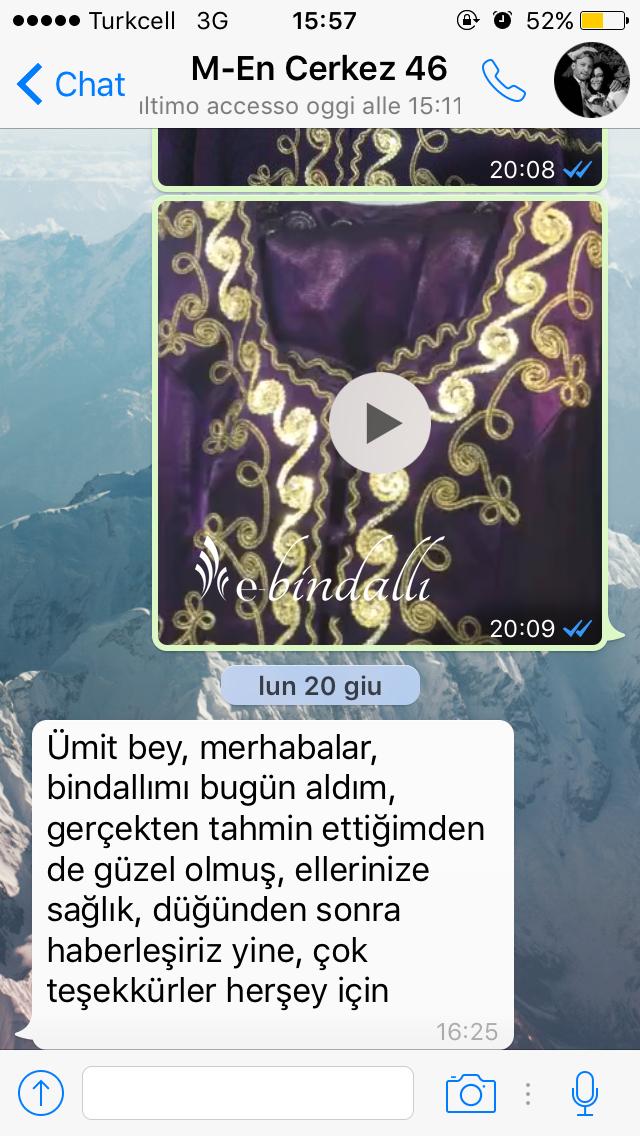The height and width of the screenshot is (1136, 640).
Task: Tap the message text field
Action: pyautogui.click(x=248, y=1093)
